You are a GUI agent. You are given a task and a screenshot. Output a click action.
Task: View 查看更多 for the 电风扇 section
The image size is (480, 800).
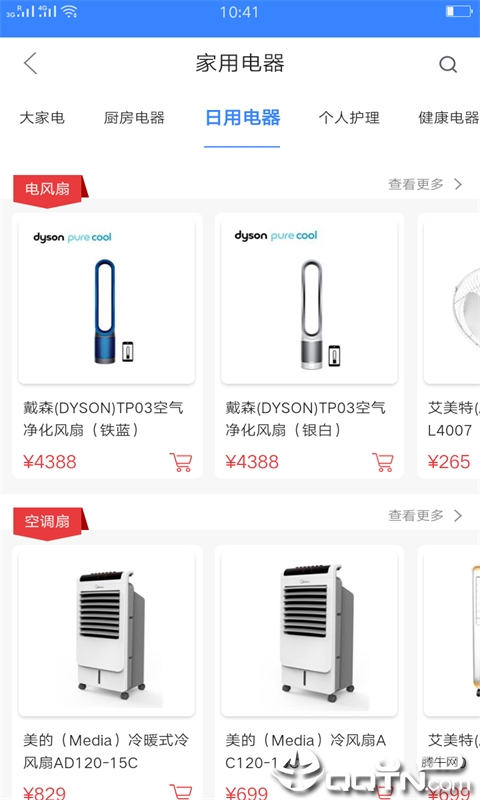425,184
